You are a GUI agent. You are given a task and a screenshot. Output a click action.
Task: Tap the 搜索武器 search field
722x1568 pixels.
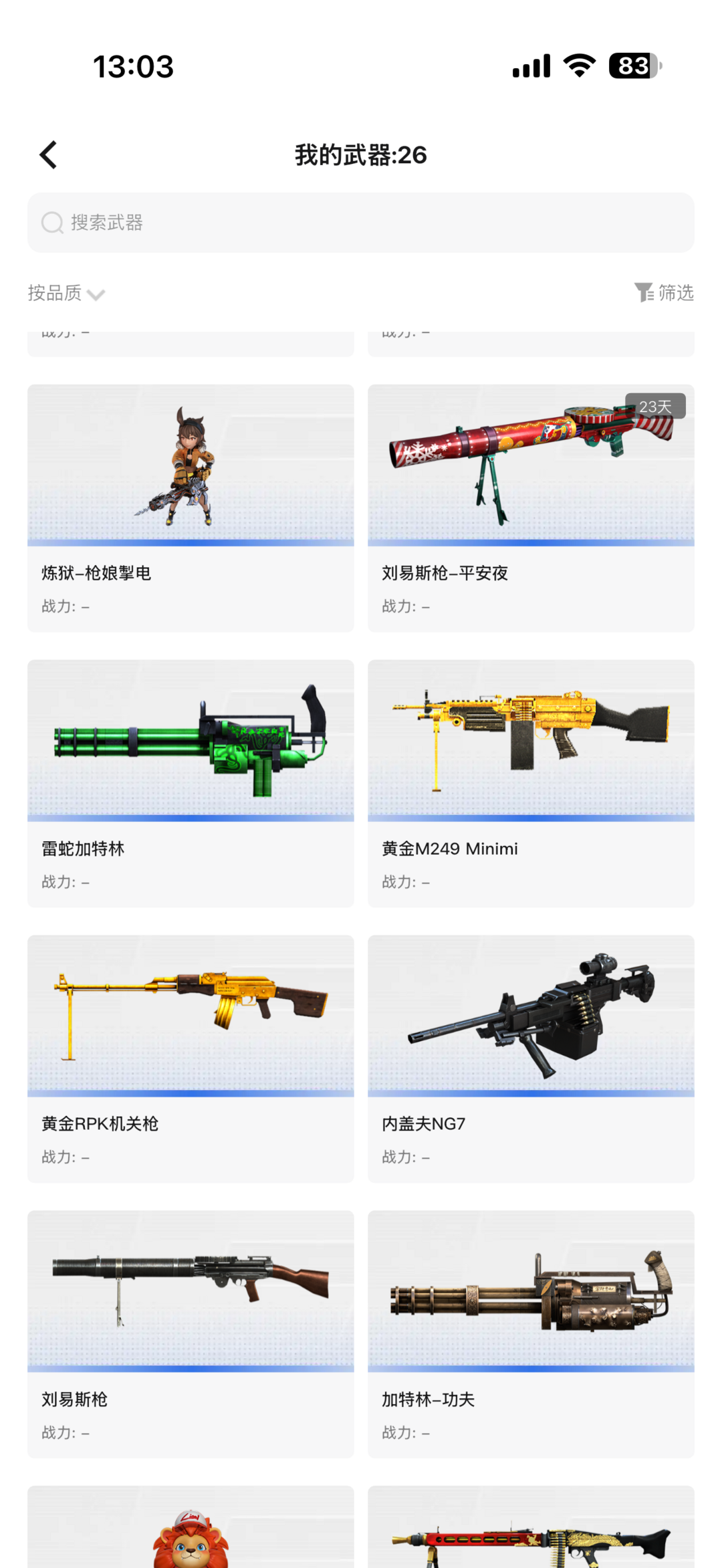pyautogui.click(x=360, y=223)
